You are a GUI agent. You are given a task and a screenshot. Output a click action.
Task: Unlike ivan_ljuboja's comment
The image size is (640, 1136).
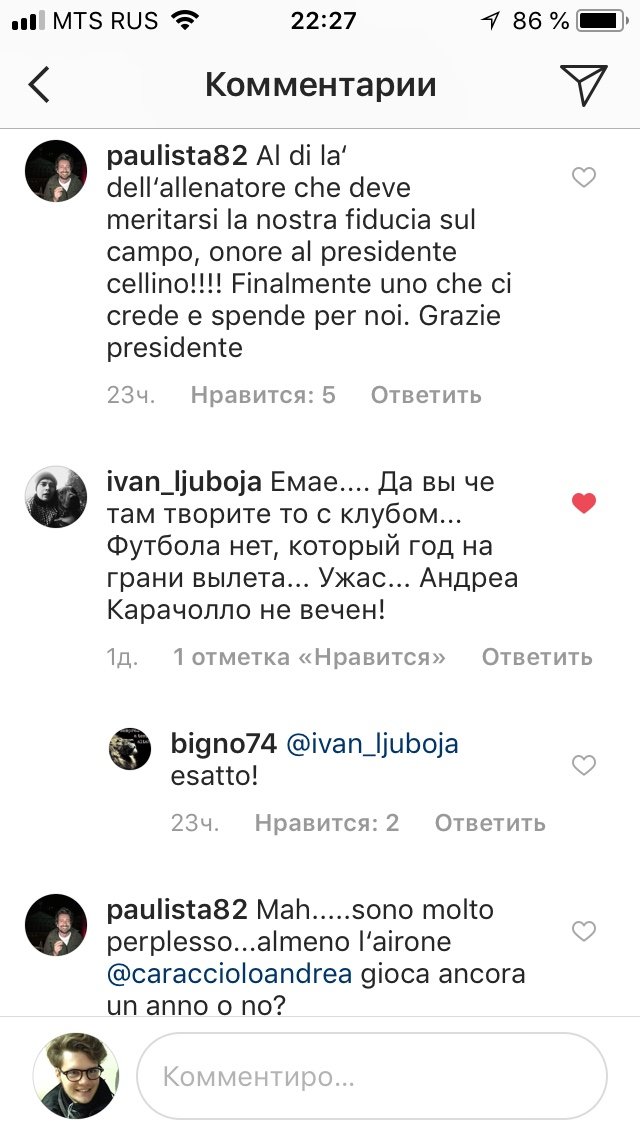(x=583, y=502)
